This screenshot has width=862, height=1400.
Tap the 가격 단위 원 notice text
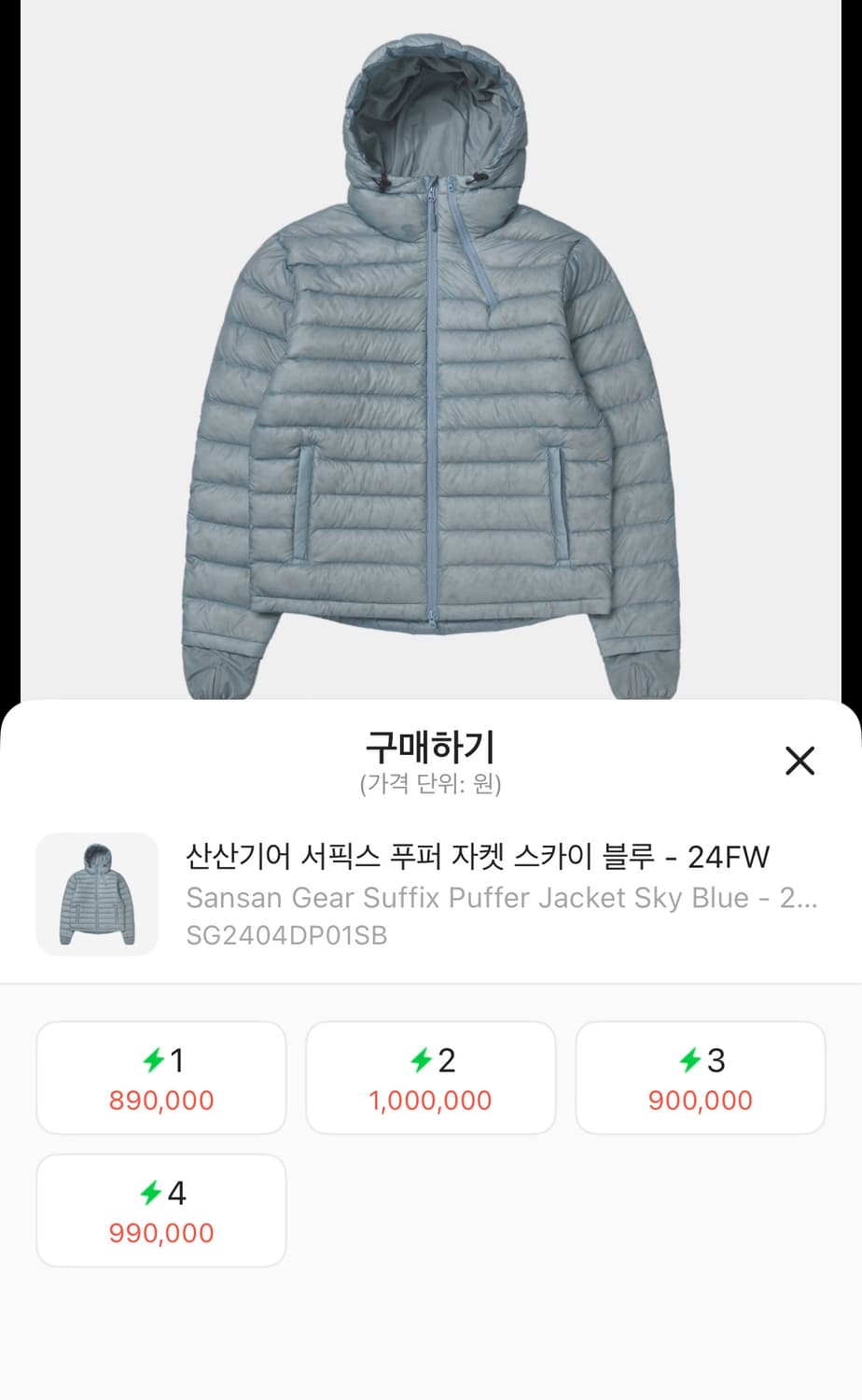tap(431, 785)
